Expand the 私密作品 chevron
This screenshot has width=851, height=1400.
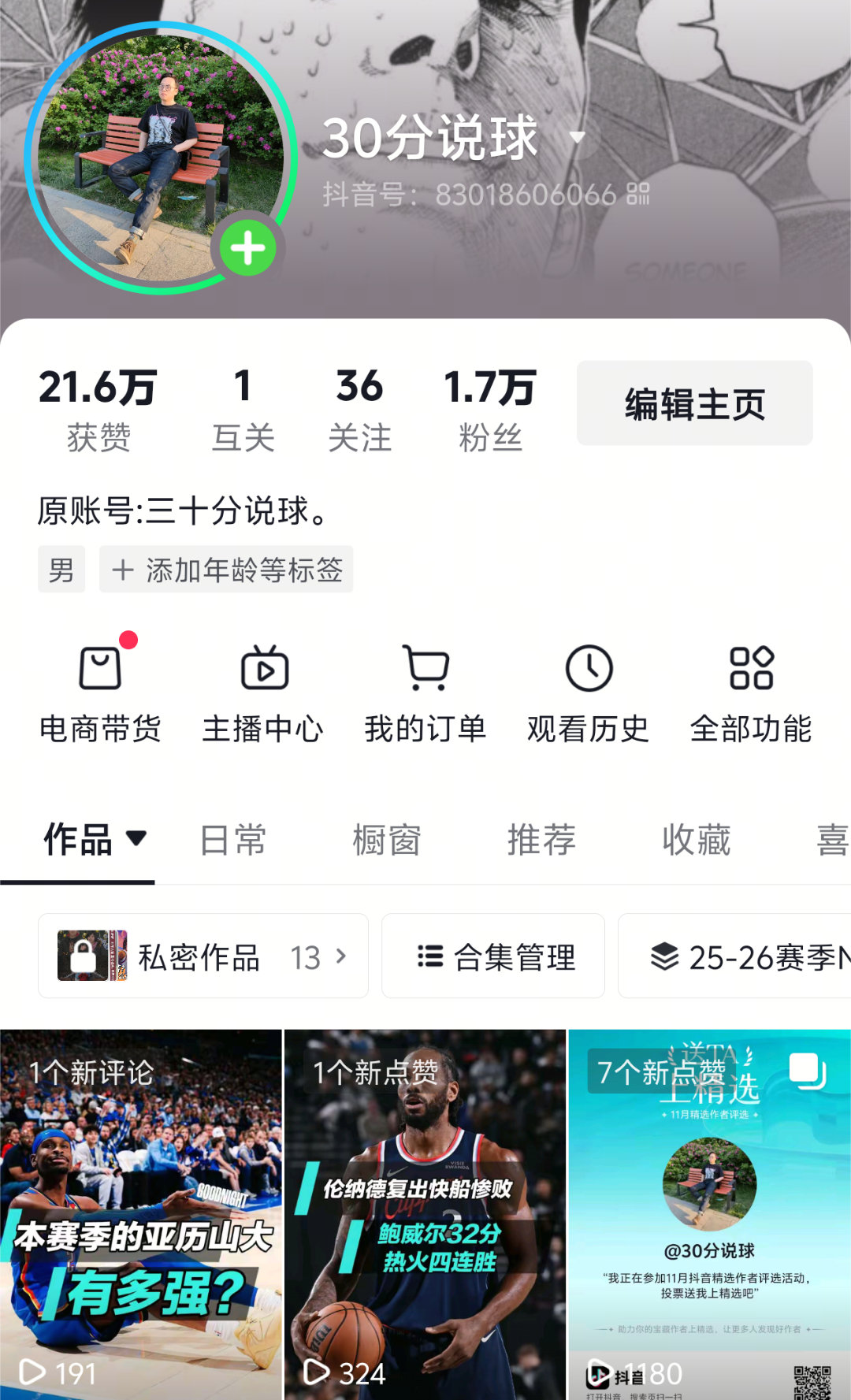(341, 956)
